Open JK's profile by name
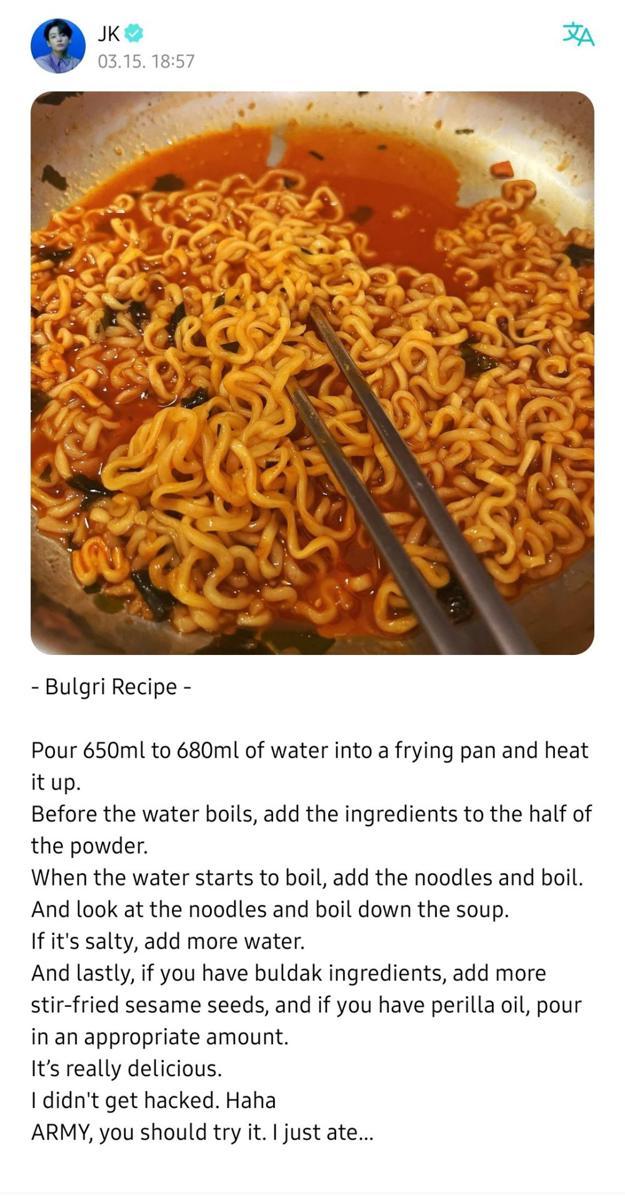 (x=109, y=33)
